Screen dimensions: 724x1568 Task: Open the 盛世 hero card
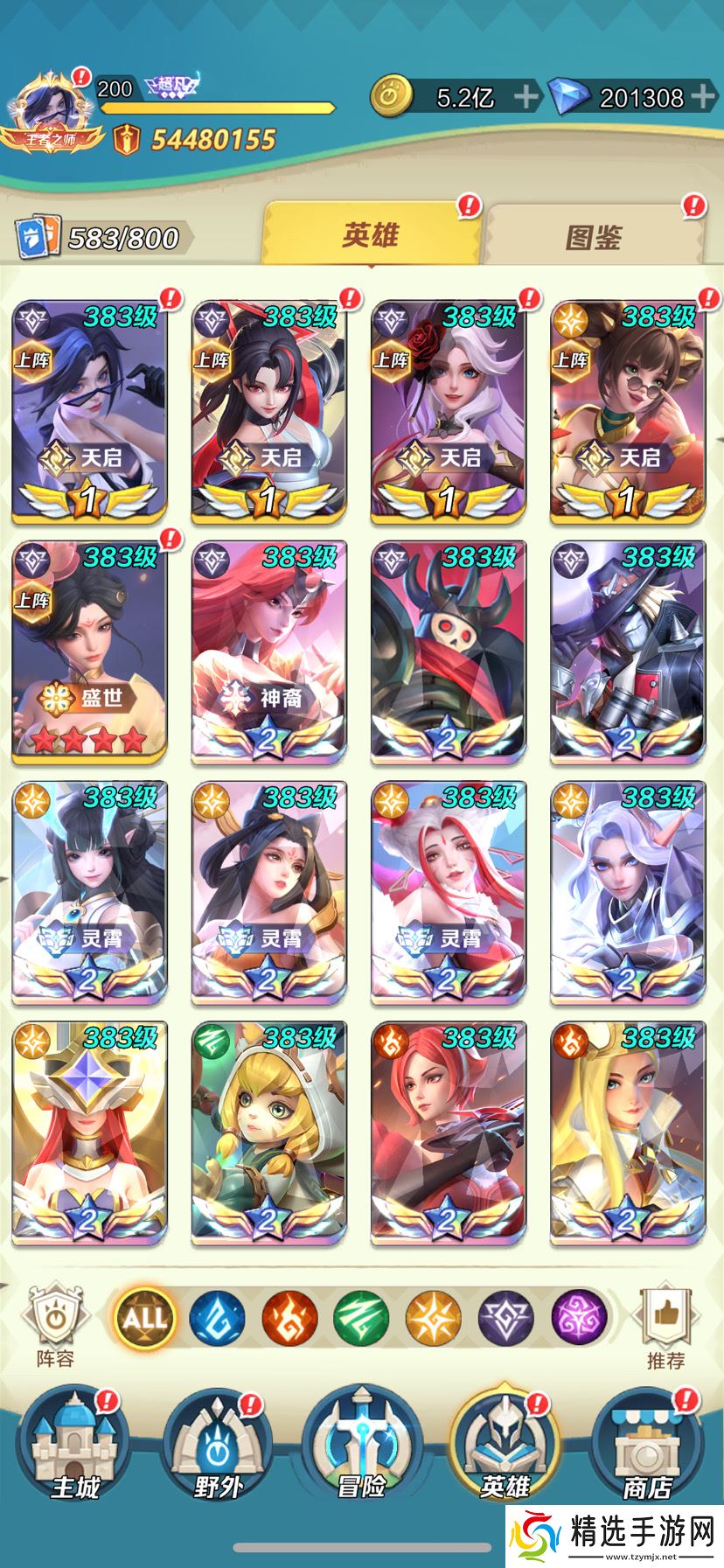89,649
